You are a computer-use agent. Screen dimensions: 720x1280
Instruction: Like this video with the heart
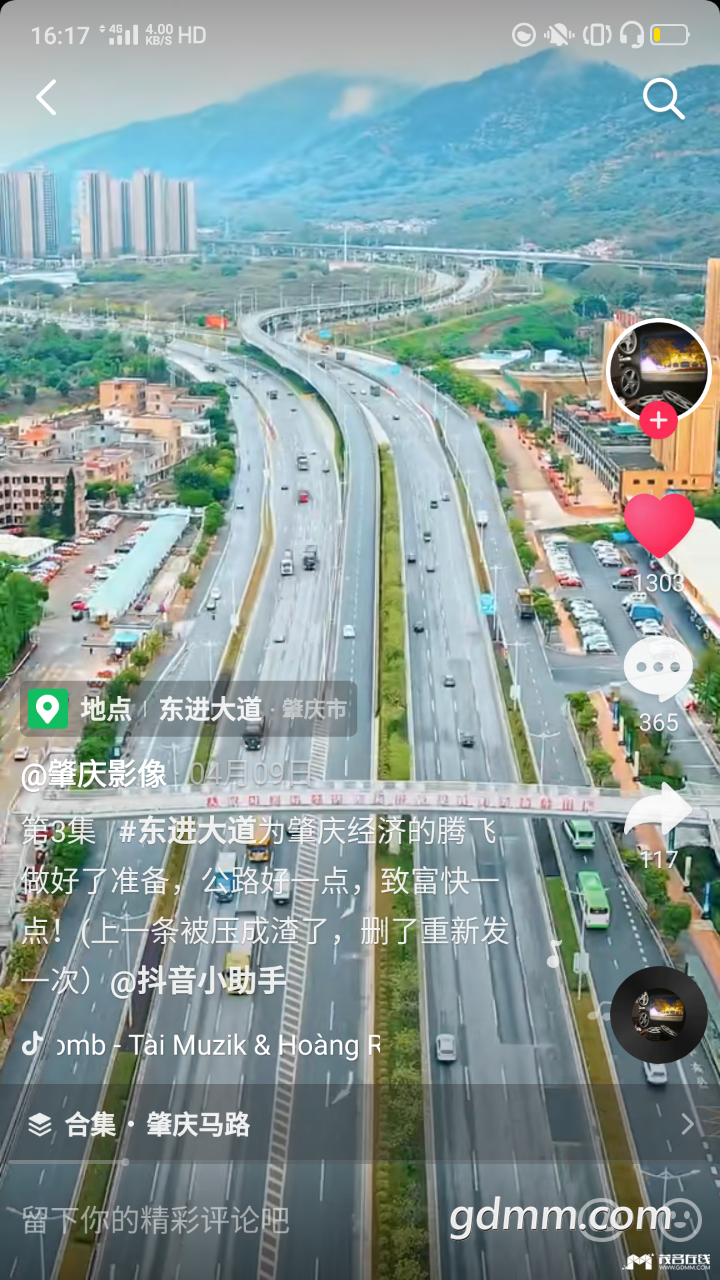tap(658, 525)
